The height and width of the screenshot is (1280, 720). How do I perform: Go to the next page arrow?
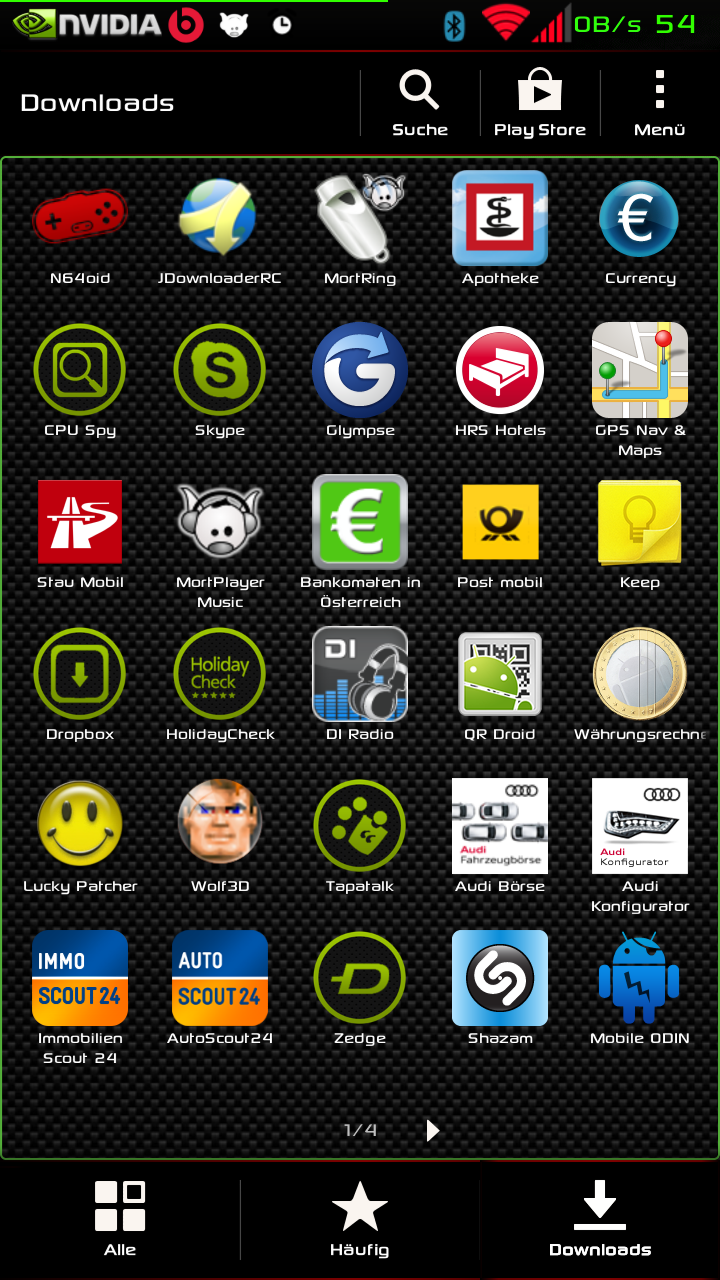click(433, 1130)
